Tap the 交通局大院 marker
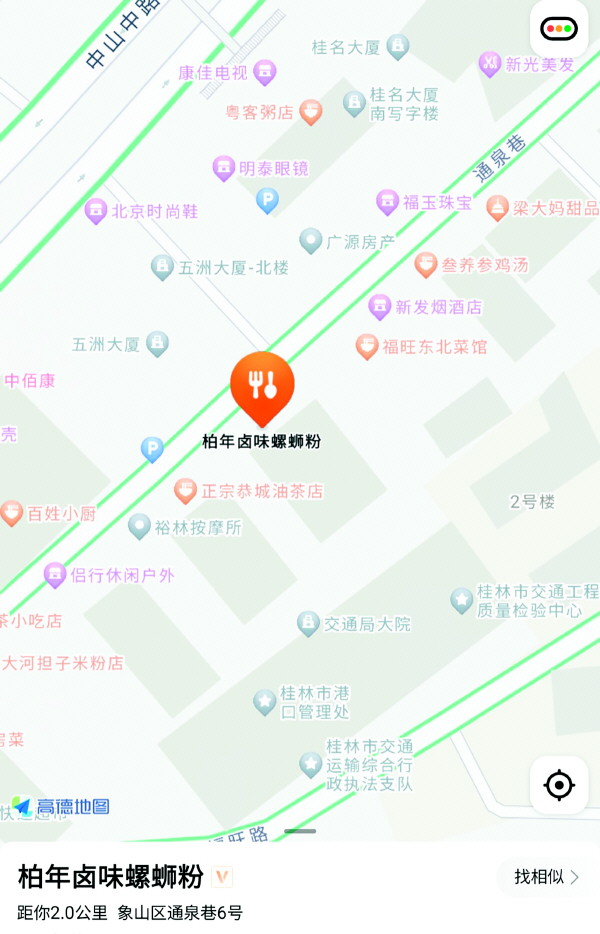The image size is (600, 934). (x=309, y=624)
